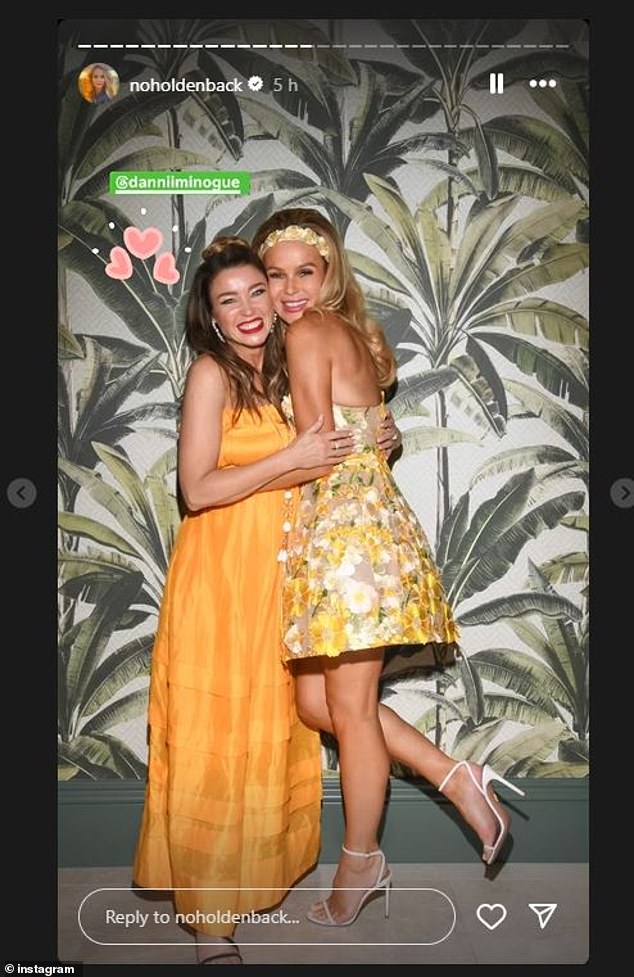Go to the previous story
Viewport: 634px width, 977px height.
tap(21, 493)
